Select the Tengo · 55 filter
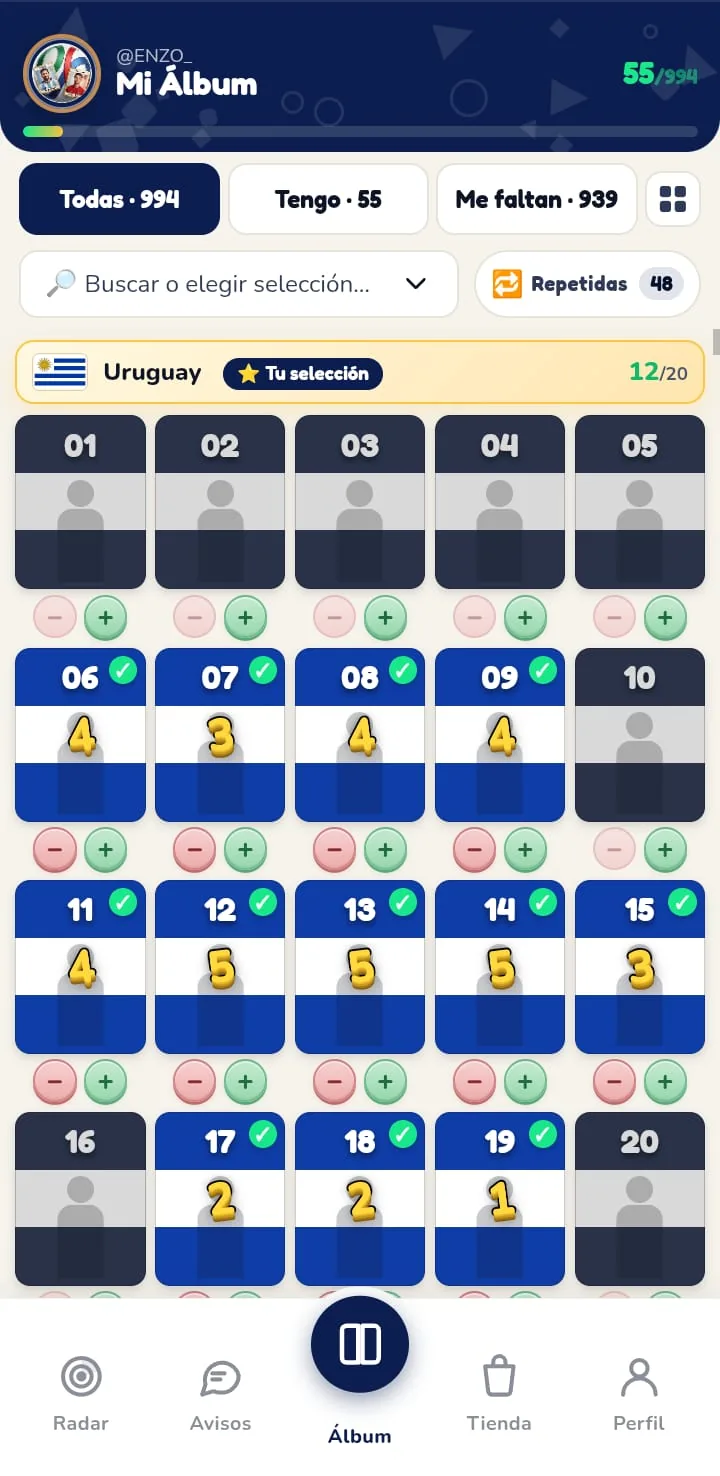This screenshot has height=1476, width=720. coord(328,199)
